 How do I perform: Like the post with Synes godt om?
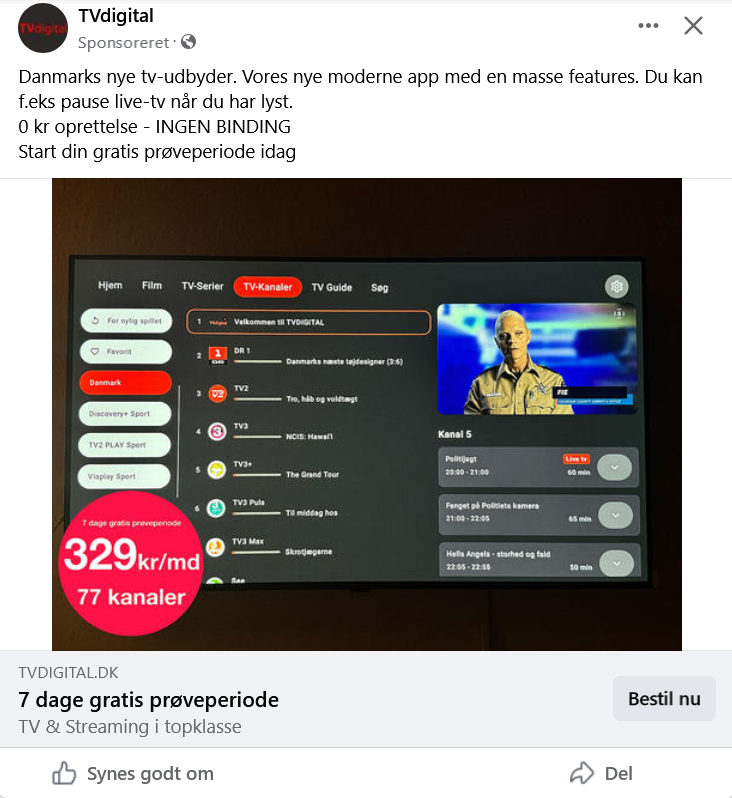133,773
